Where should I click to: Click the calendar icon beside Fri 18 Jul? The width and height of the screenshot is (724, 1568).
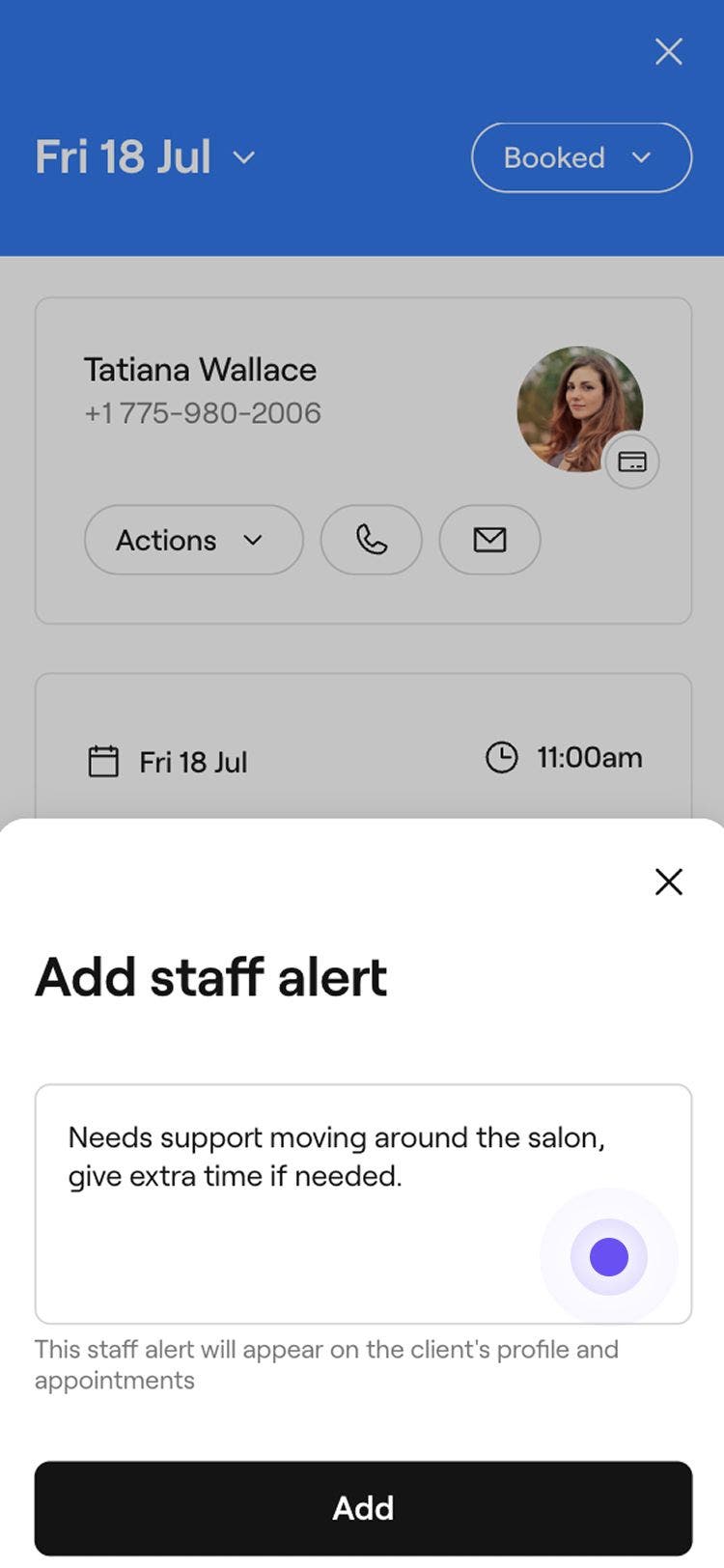click(x=103, y=761)
